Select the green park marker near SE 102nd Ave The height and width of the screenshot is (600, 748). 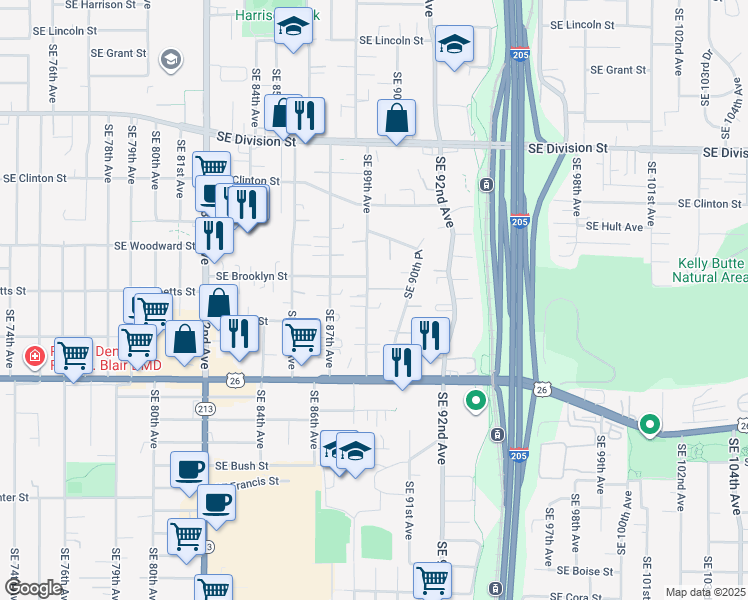[649, 425]
